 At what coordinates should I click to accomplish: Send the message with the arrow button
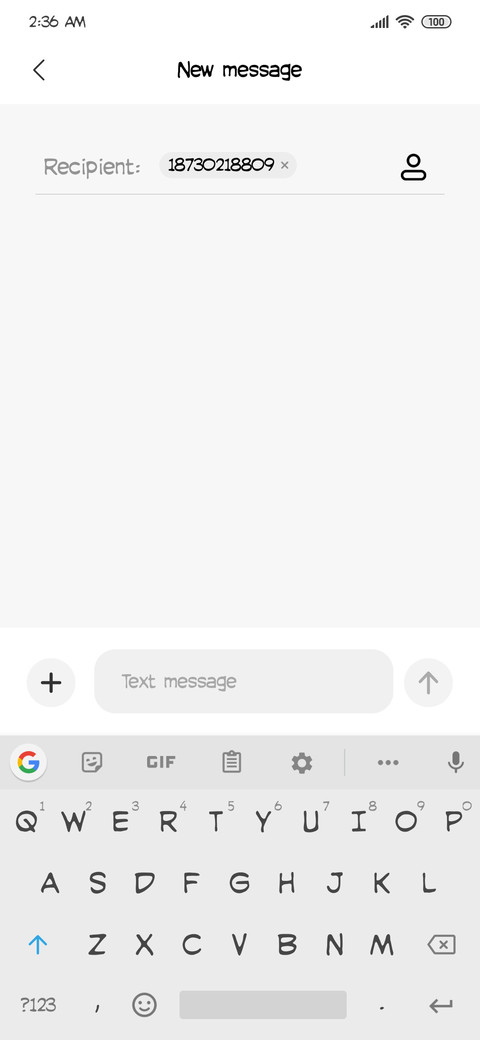coord(428,682)
